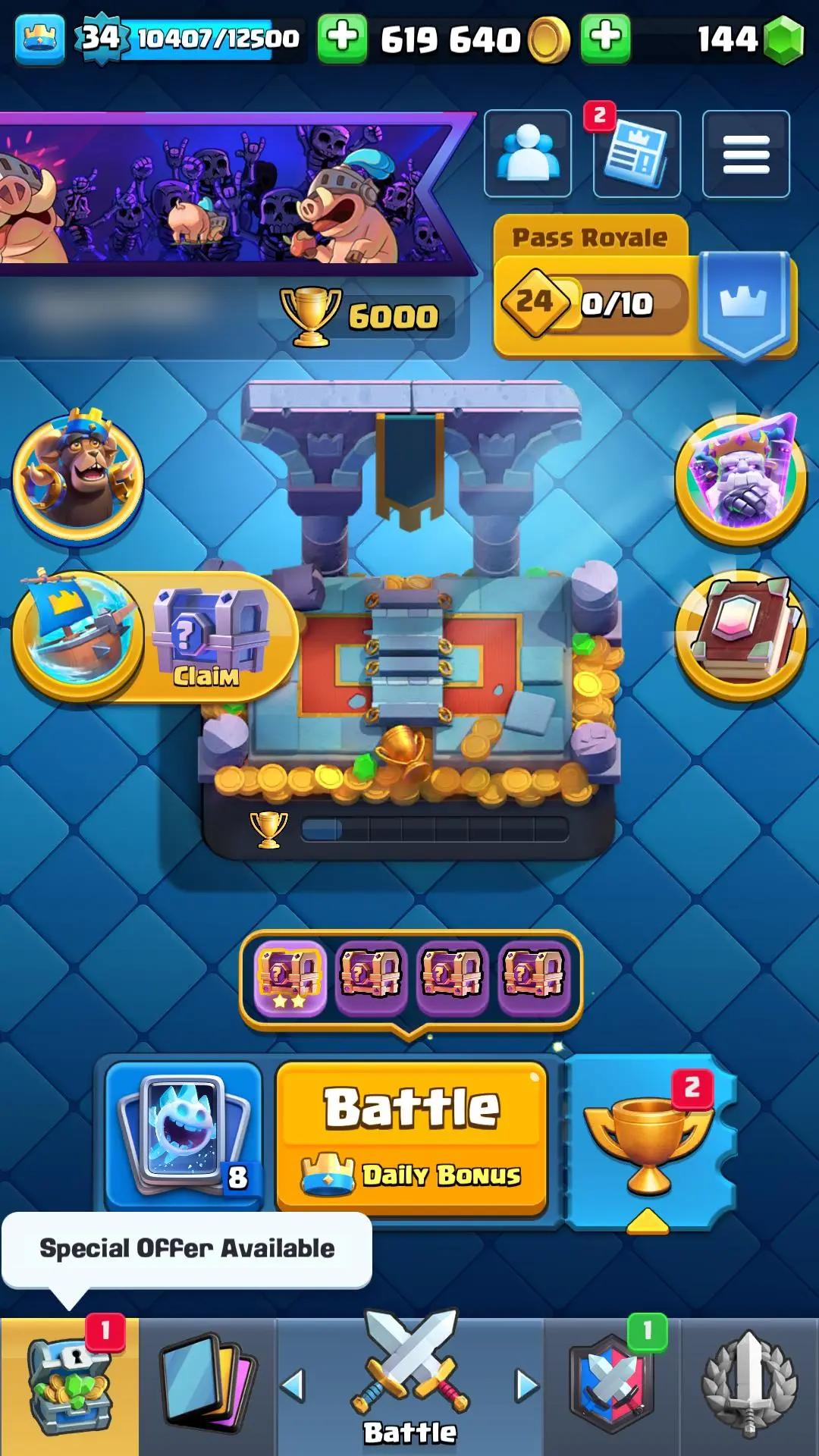Open the hamburger menu

tap(745, 154)
